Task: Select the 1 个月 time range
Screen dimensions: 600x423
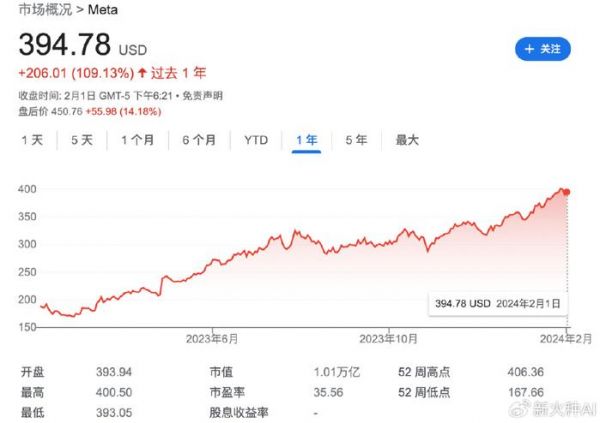Action: click(x=138, y=140)
